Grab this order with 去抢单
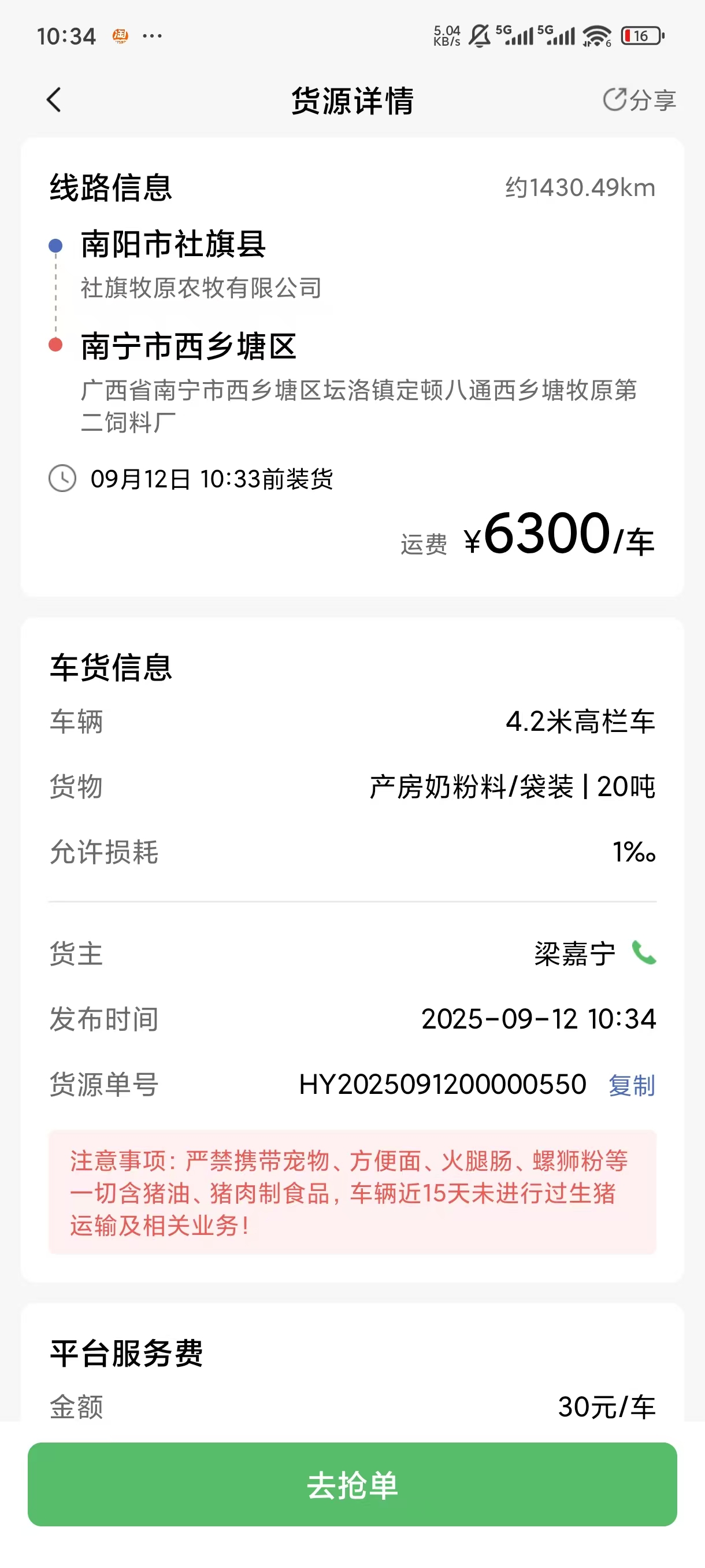This screenshot has width=705, height=1568. click(352, 1484)
